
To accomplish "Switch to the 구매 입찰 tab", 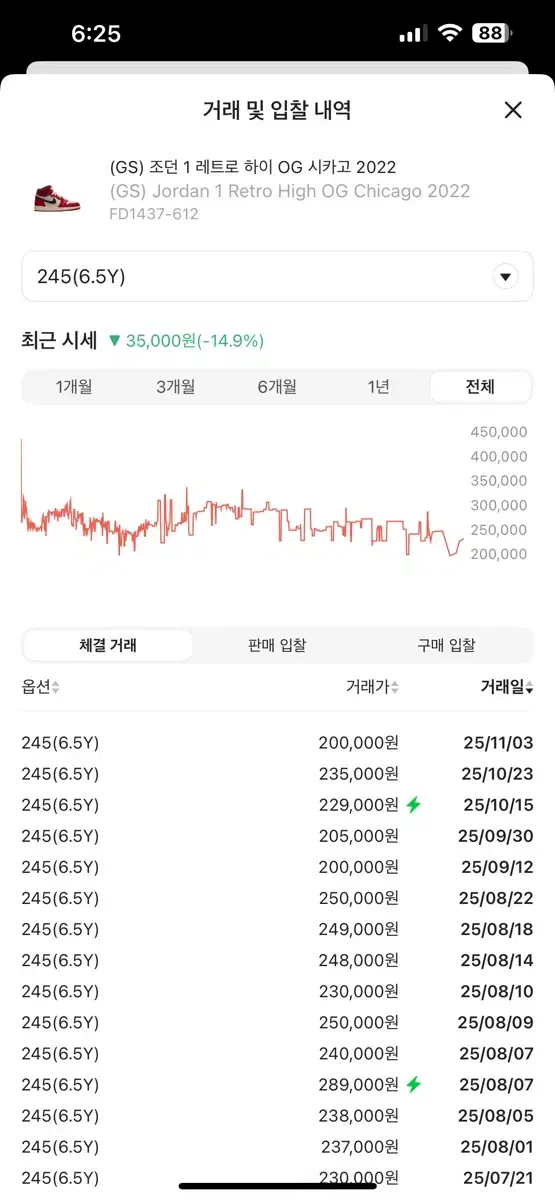I will click(446, 645).
